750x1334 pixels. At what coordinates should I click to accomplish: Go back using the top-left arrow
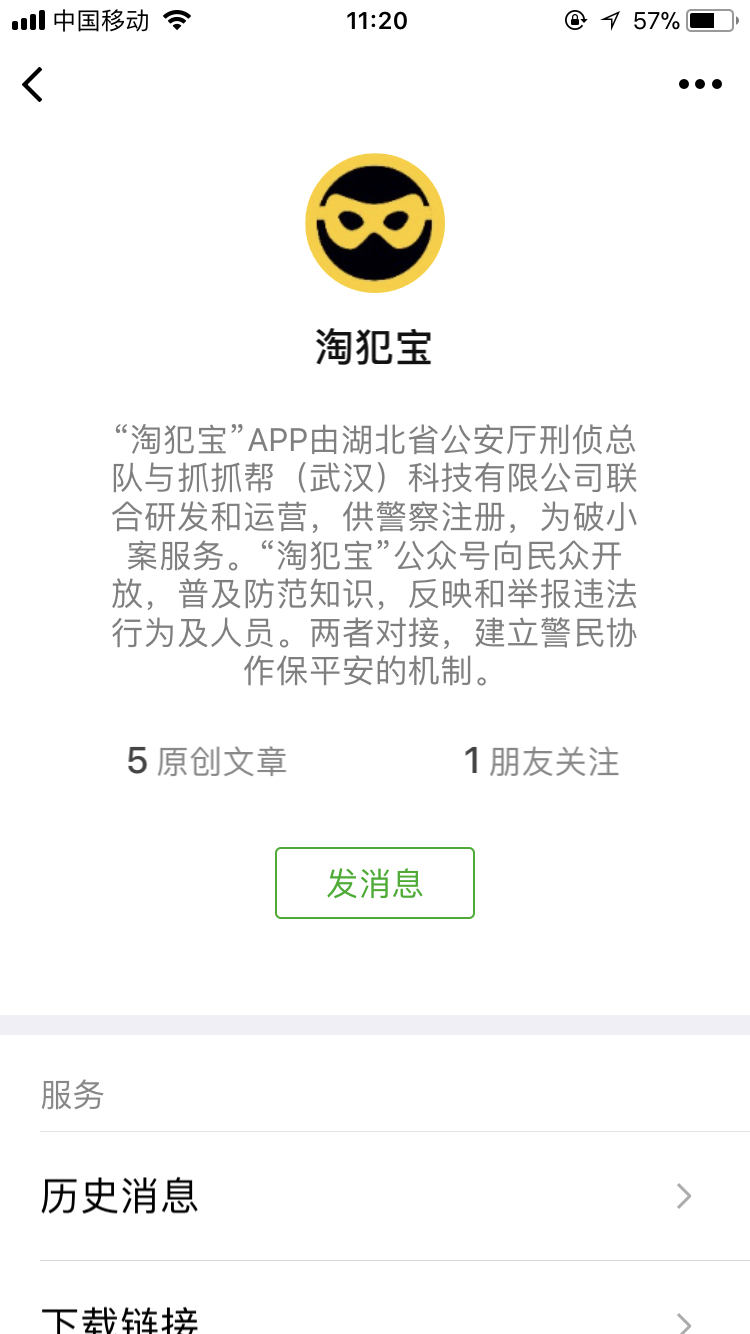[33, 84]
